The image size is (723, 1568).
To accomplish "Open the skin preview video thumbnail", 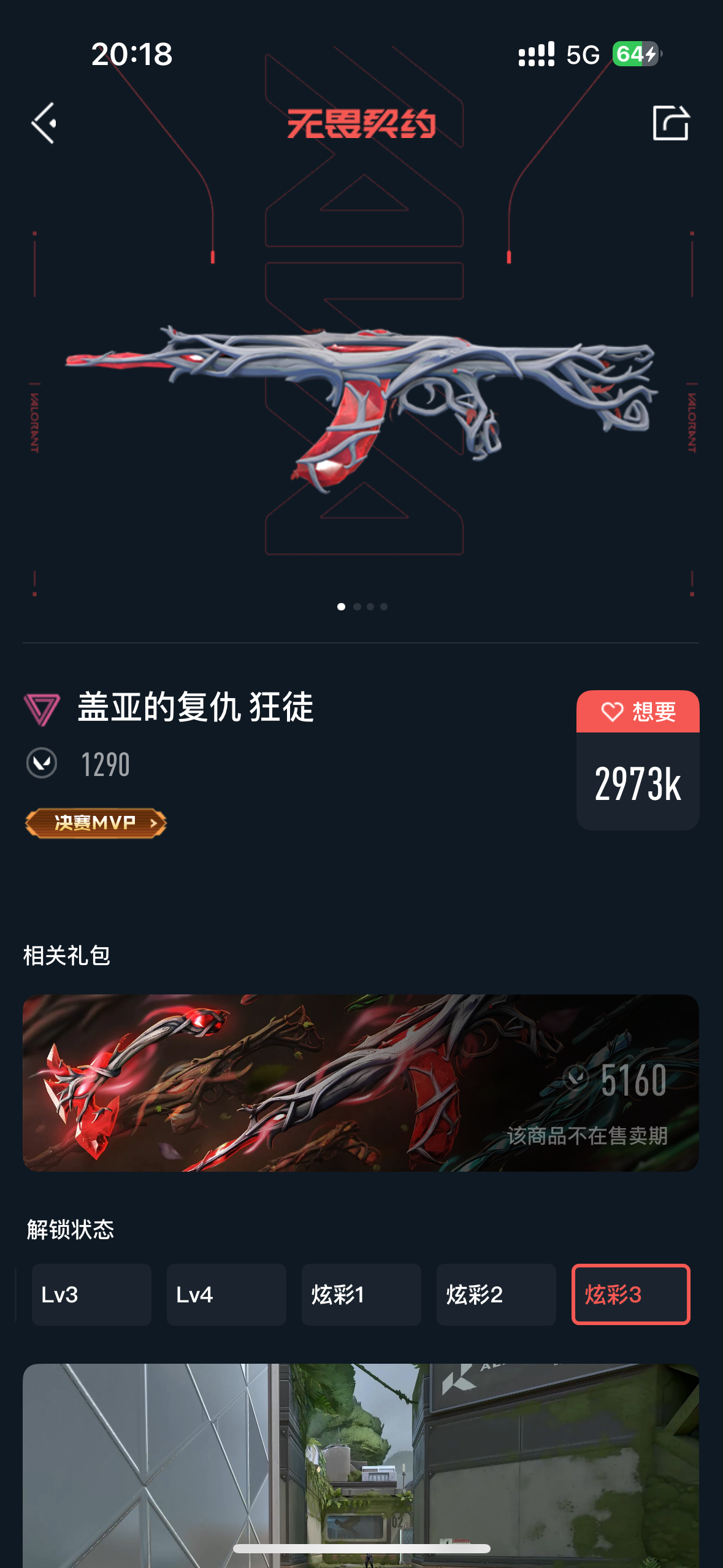I will 361,1466.
